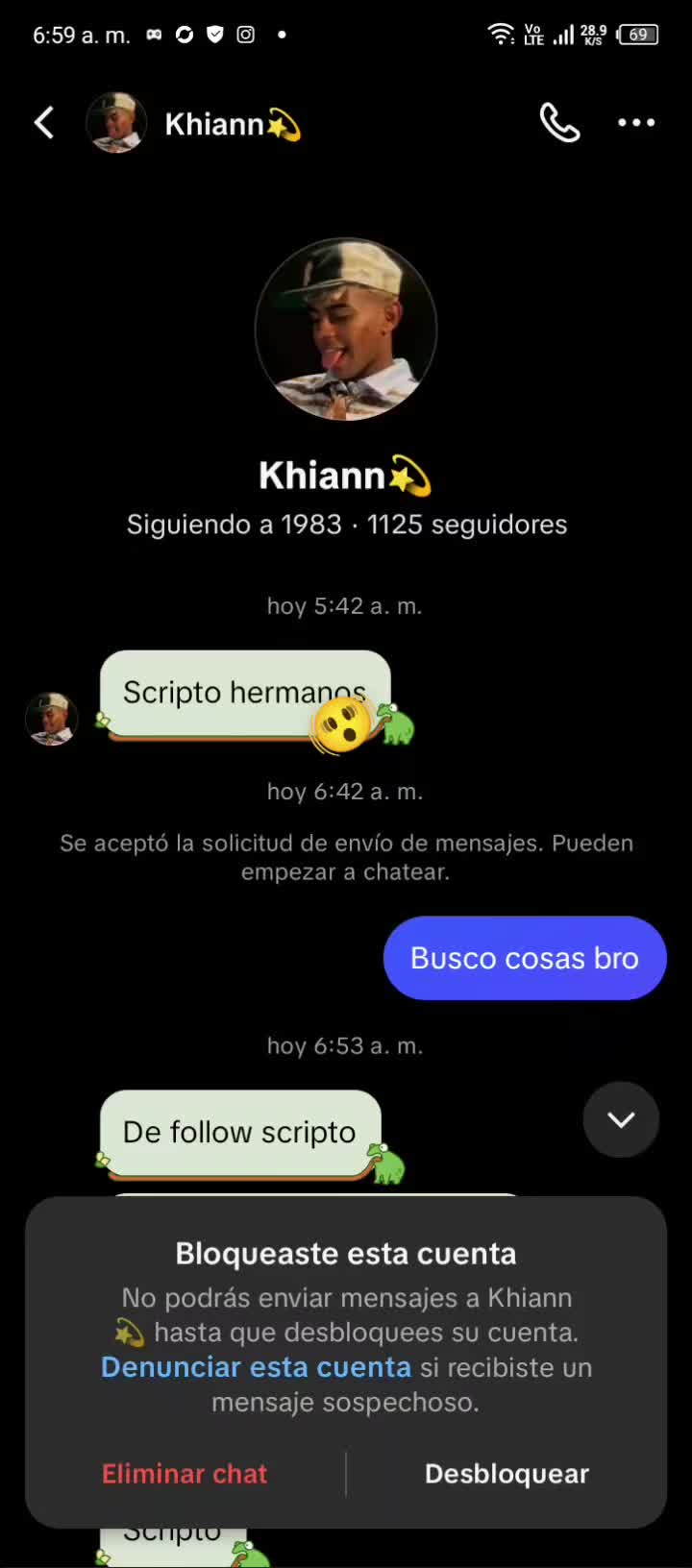Screen dimensions: 692x1568
Task: Select Desbloquear to unblock the account
Action: (507, 1474)
